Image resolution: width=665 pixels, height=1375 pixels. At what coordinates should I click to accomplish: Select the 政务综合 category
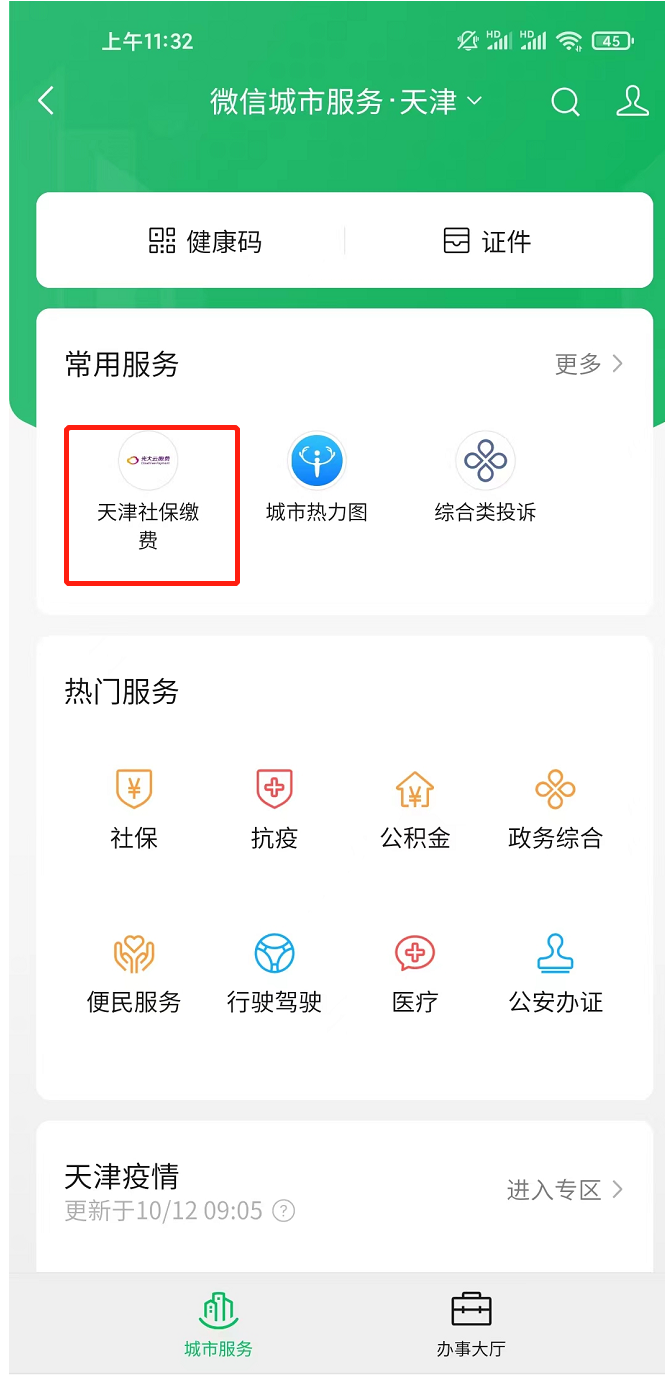[555, 809]
